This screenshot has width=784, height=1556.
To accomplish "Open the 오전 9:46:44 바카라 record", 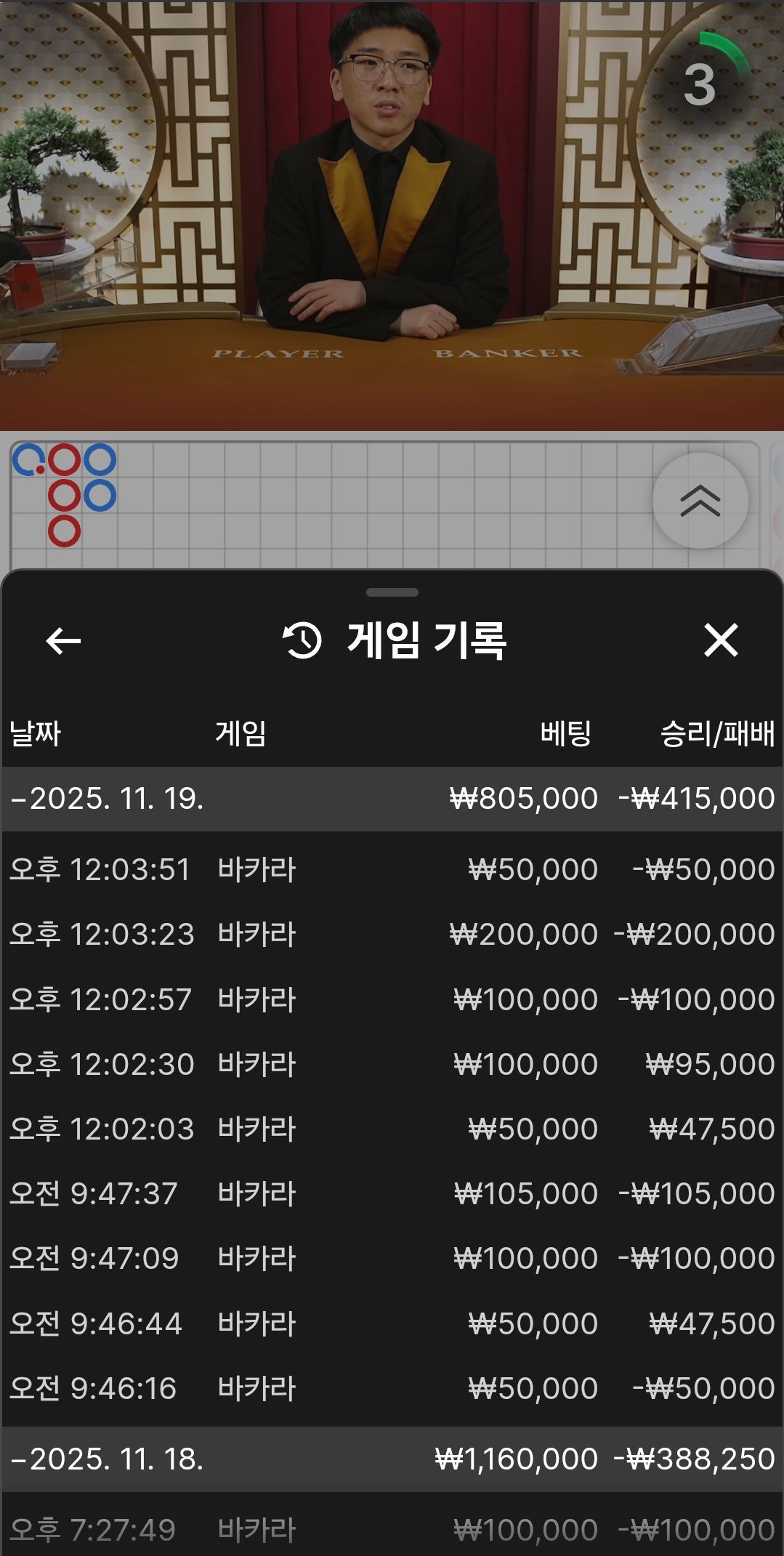I will click(x=392, y=1323).
